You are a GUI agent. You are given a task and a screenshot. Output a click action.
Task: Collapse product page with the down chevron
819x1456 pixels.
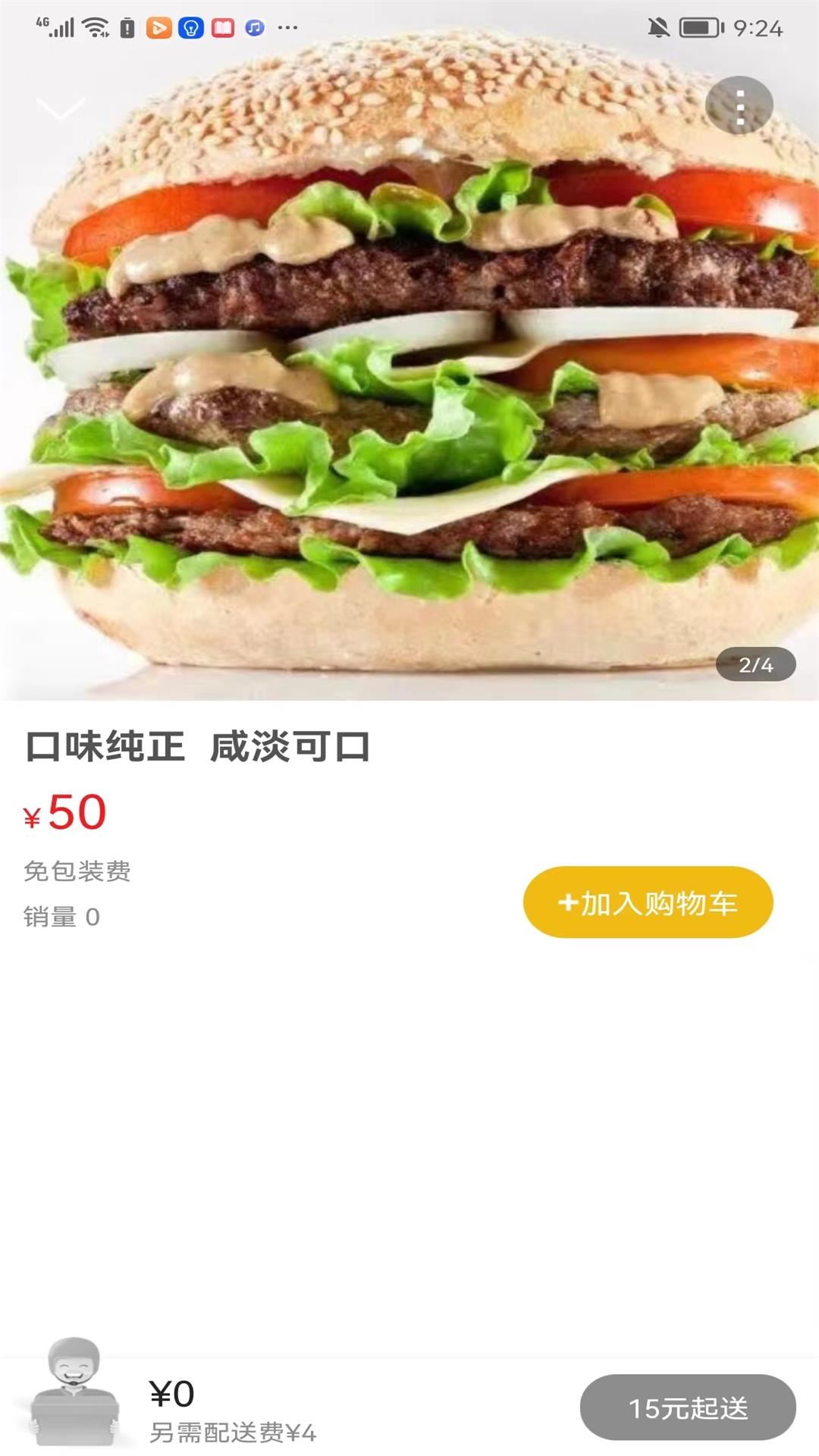pos(61,108)
